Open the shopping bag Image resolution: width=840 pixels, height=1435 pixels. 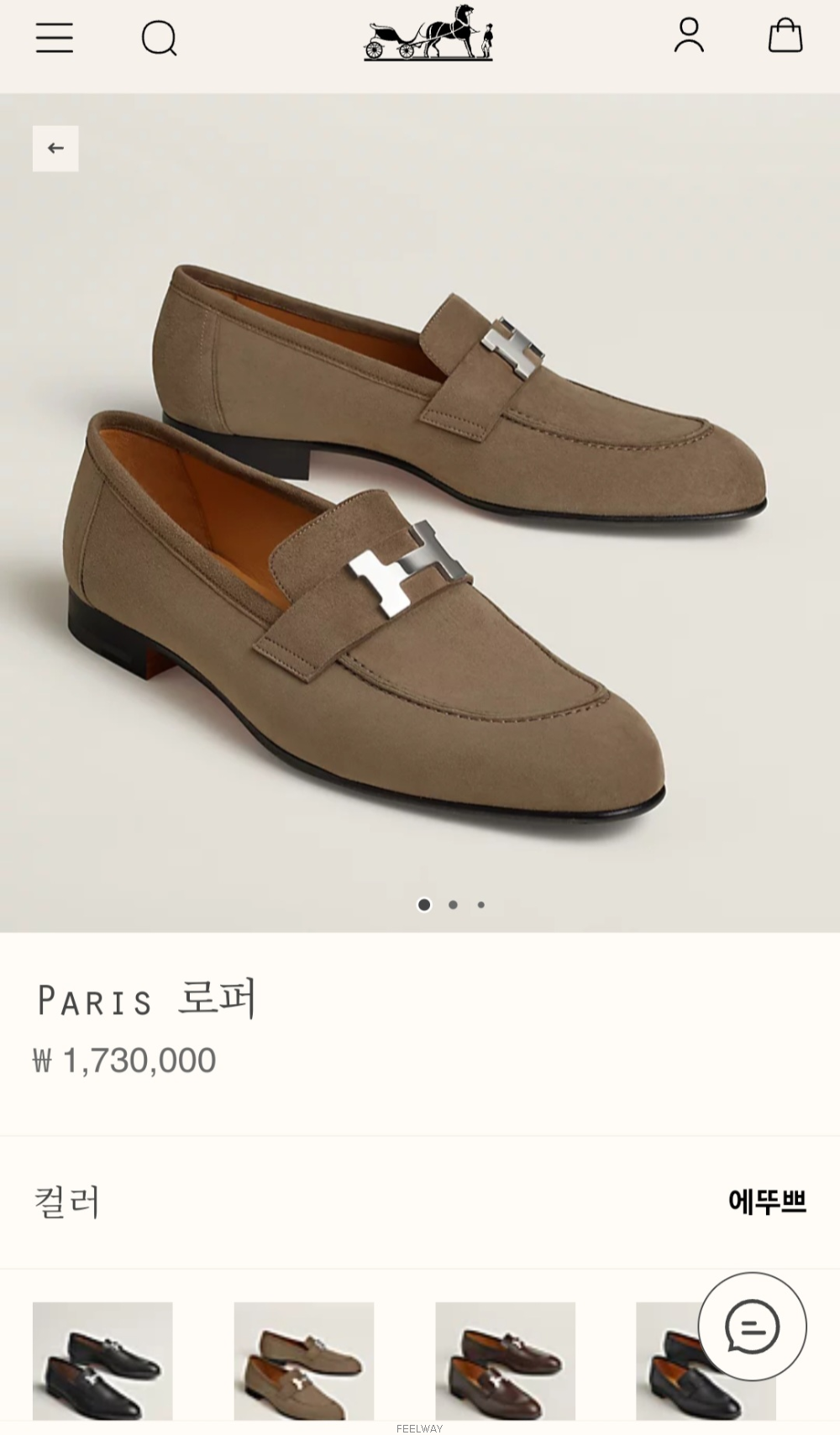tap(785, 35)
